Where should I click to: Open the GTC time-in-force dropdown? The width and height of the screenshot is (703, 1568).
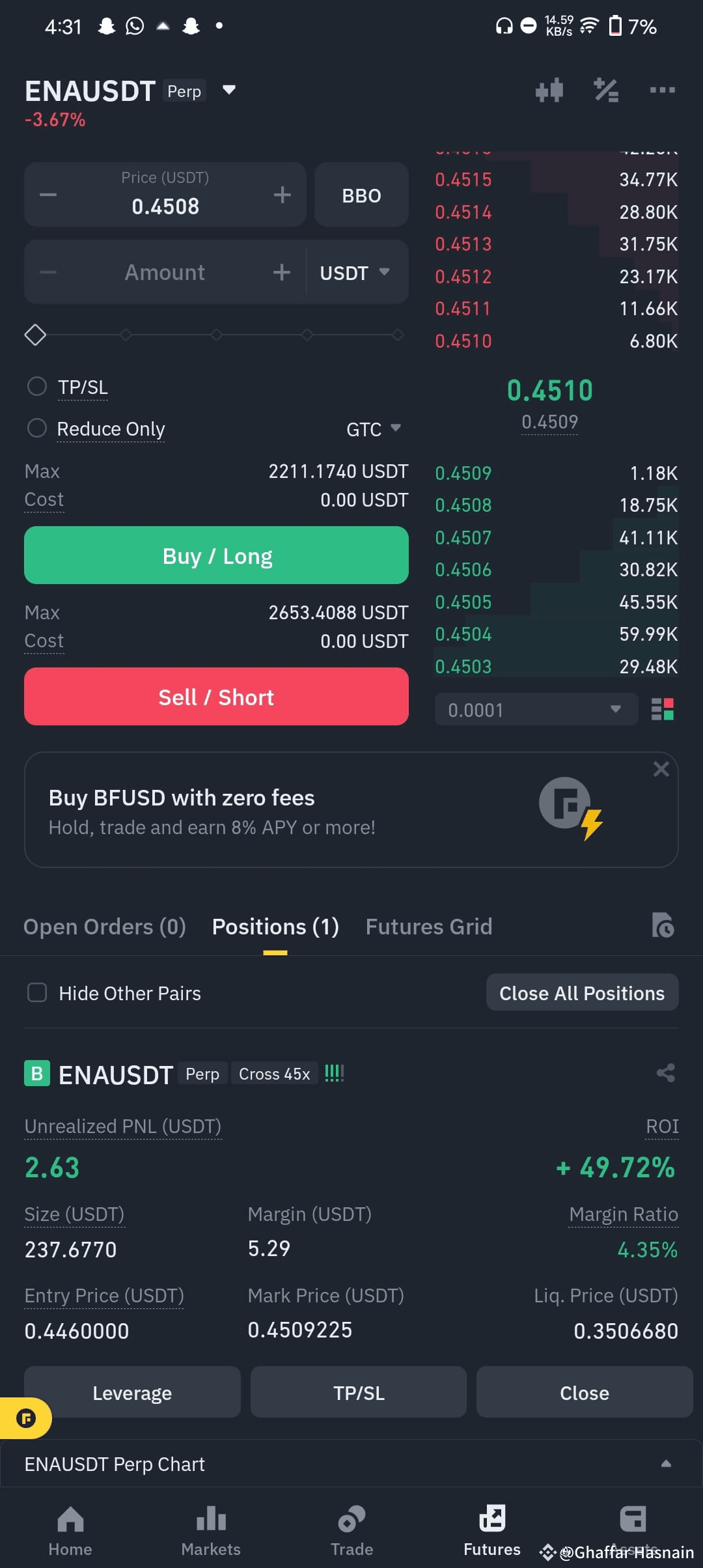pos(373,429)
